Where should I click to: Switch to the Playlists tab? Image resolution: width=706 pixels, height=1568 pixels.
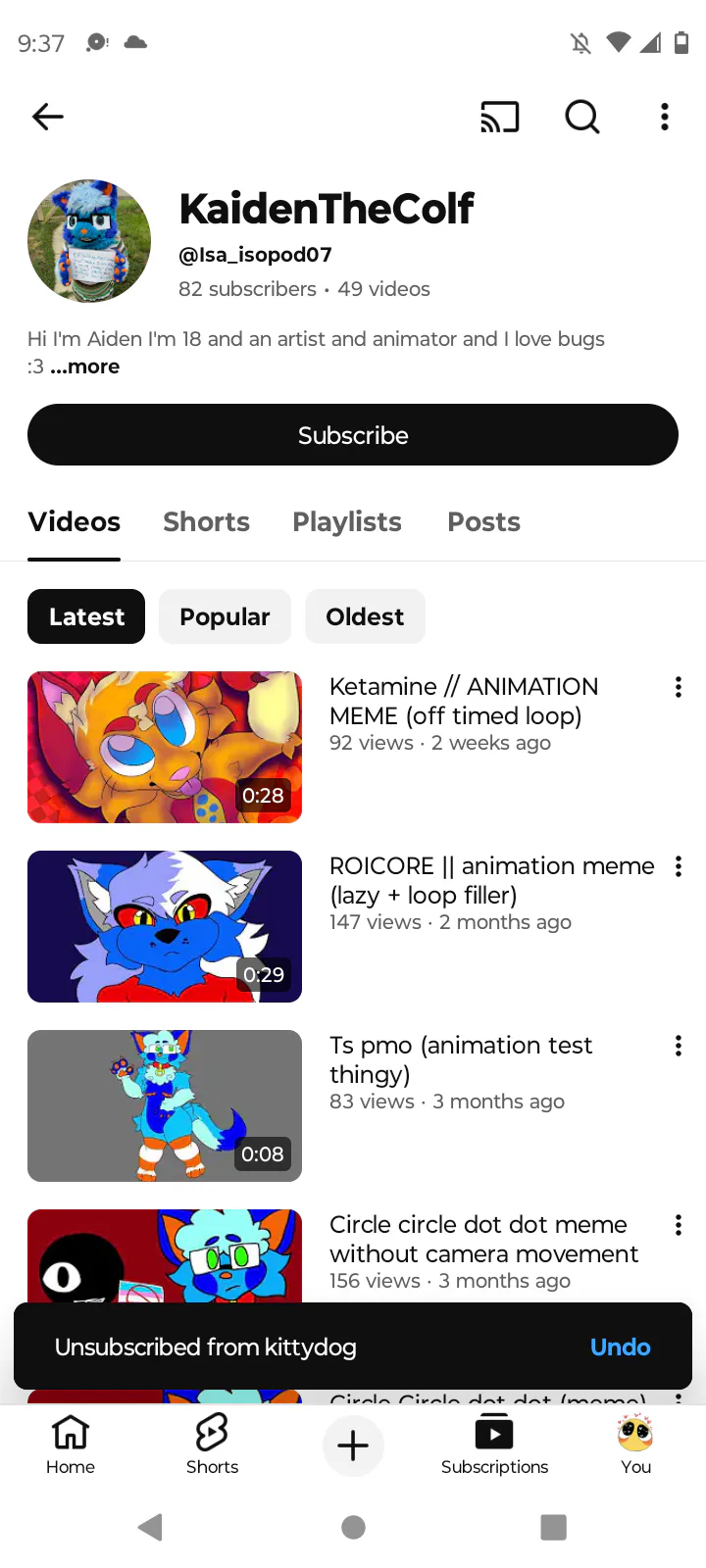[x=347, y=521]
